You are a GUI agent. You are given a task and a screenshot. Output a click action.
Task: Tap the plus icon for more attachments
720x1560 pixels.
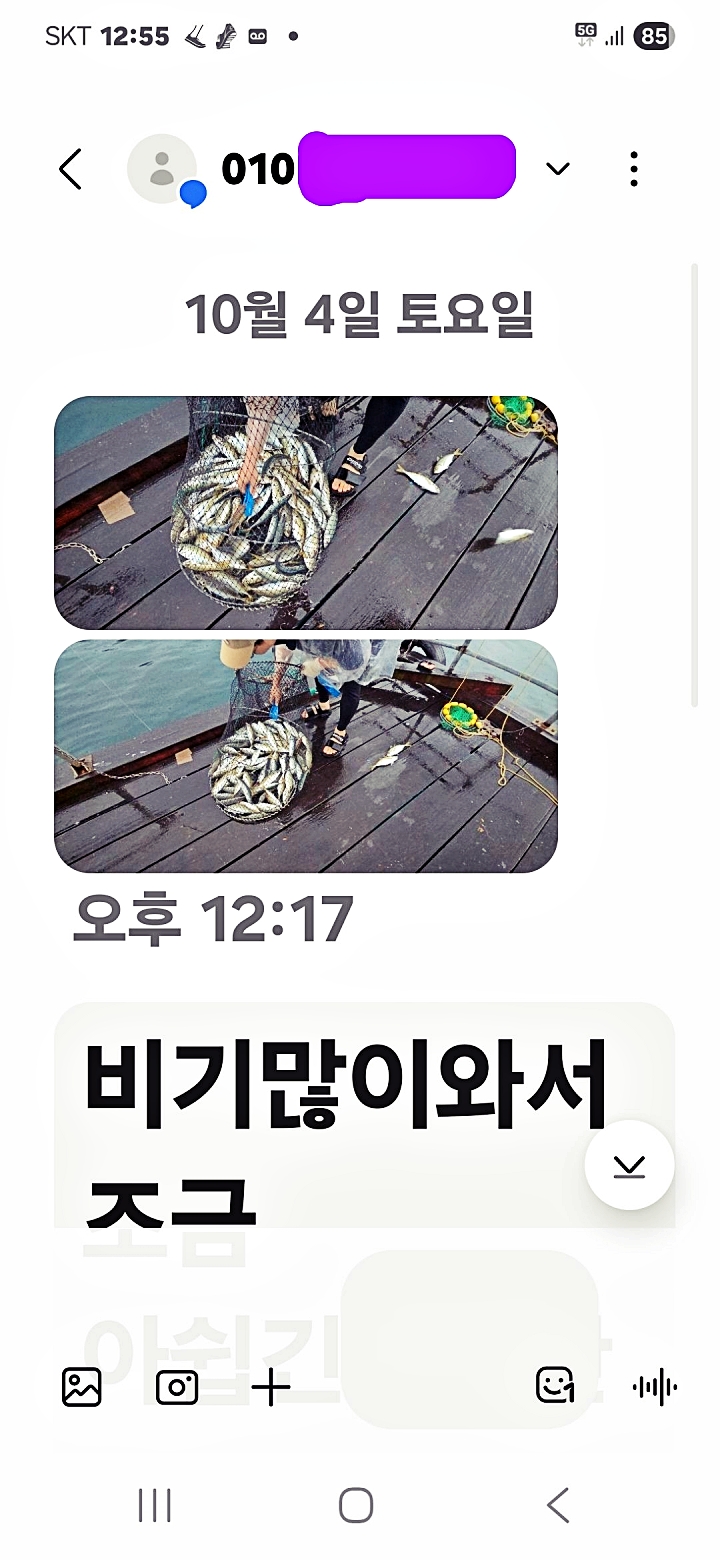tap(270, 1388)
